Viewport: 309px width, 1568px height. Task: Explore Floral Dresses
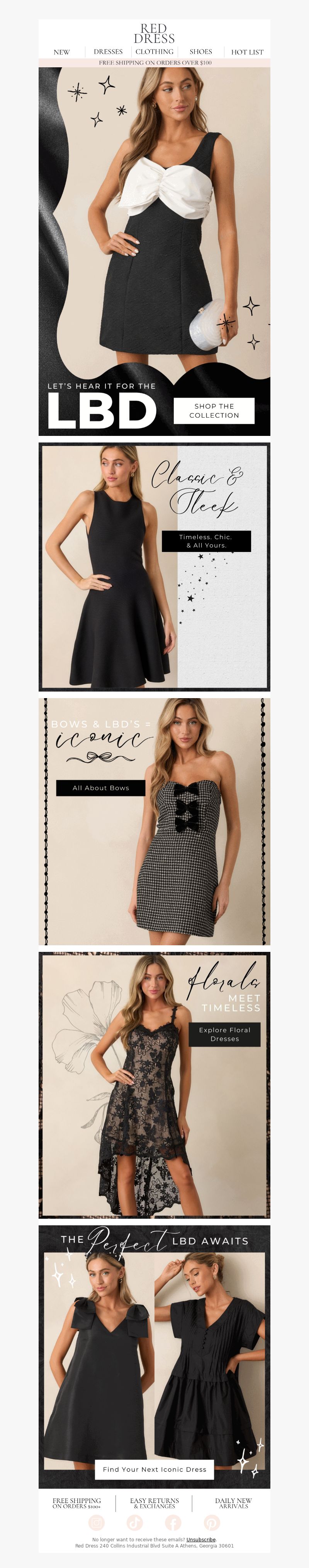click(224, 1034)
